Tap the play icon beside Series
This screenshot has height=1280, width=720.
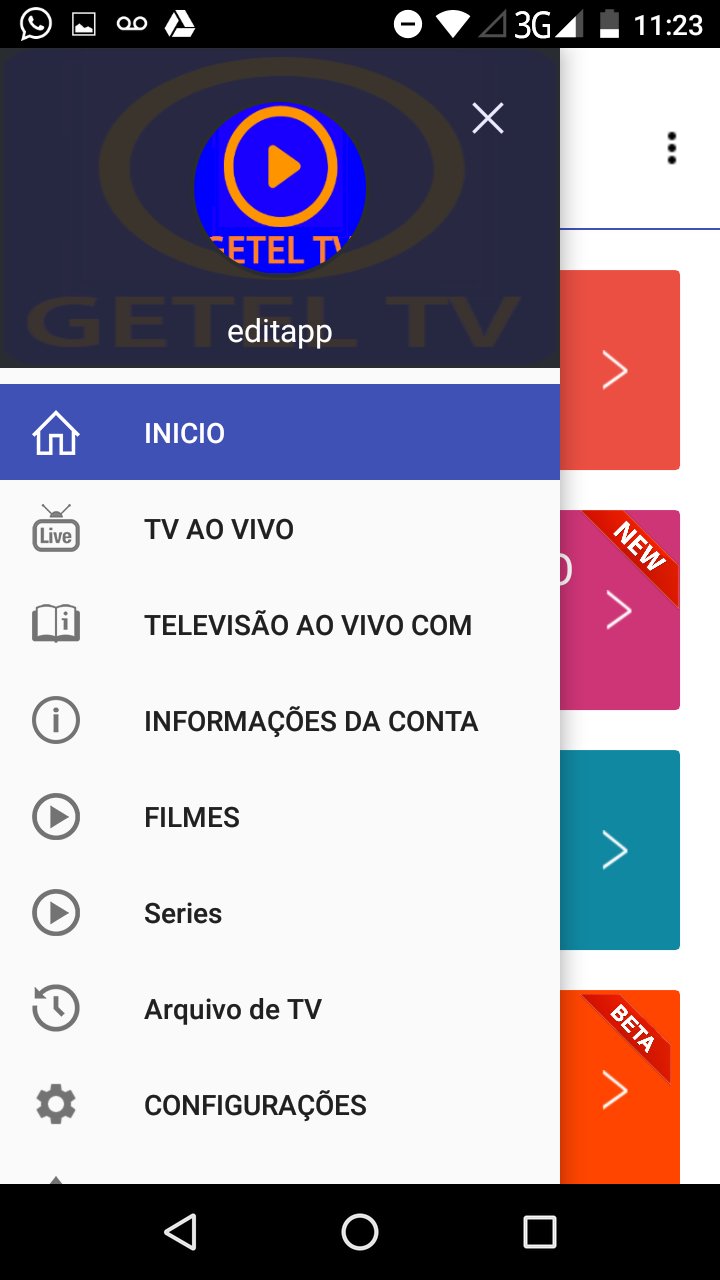coord(55,912)
